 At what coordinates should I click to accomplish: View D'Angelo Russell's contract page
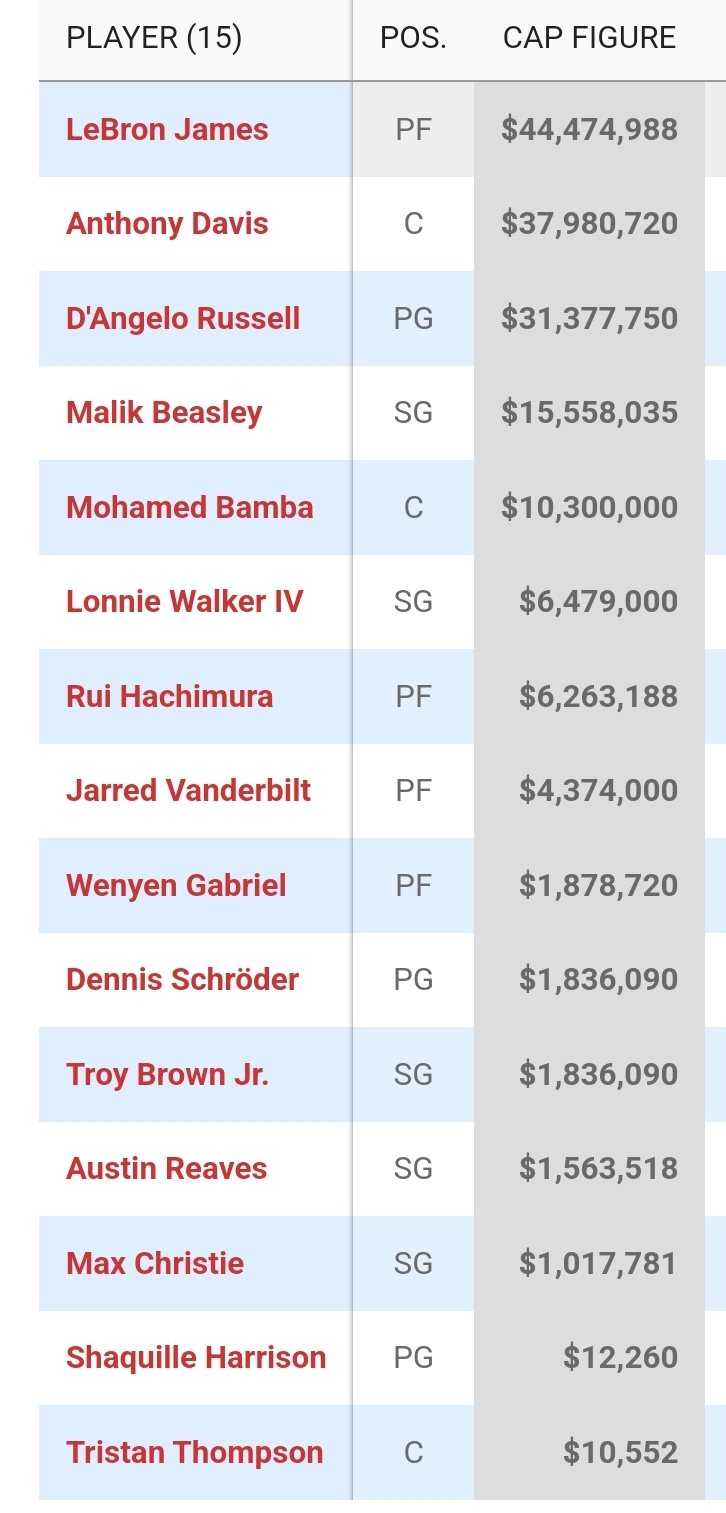183,319
